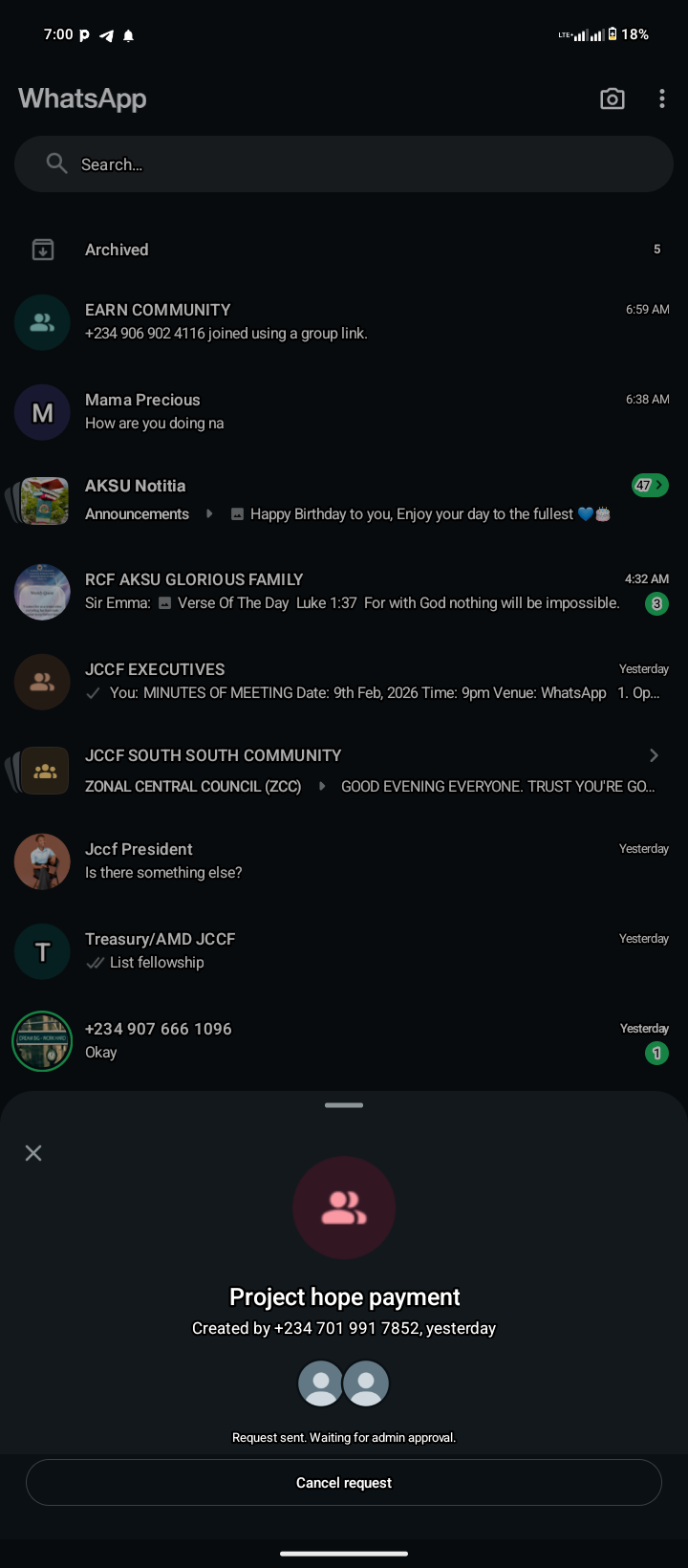The width and height of the screenshot is (688, 1568).
Task: Open RCF AKSU GLORIOUS FAMILY group chat
Action: pyautogui.click(x=344, y=591)
